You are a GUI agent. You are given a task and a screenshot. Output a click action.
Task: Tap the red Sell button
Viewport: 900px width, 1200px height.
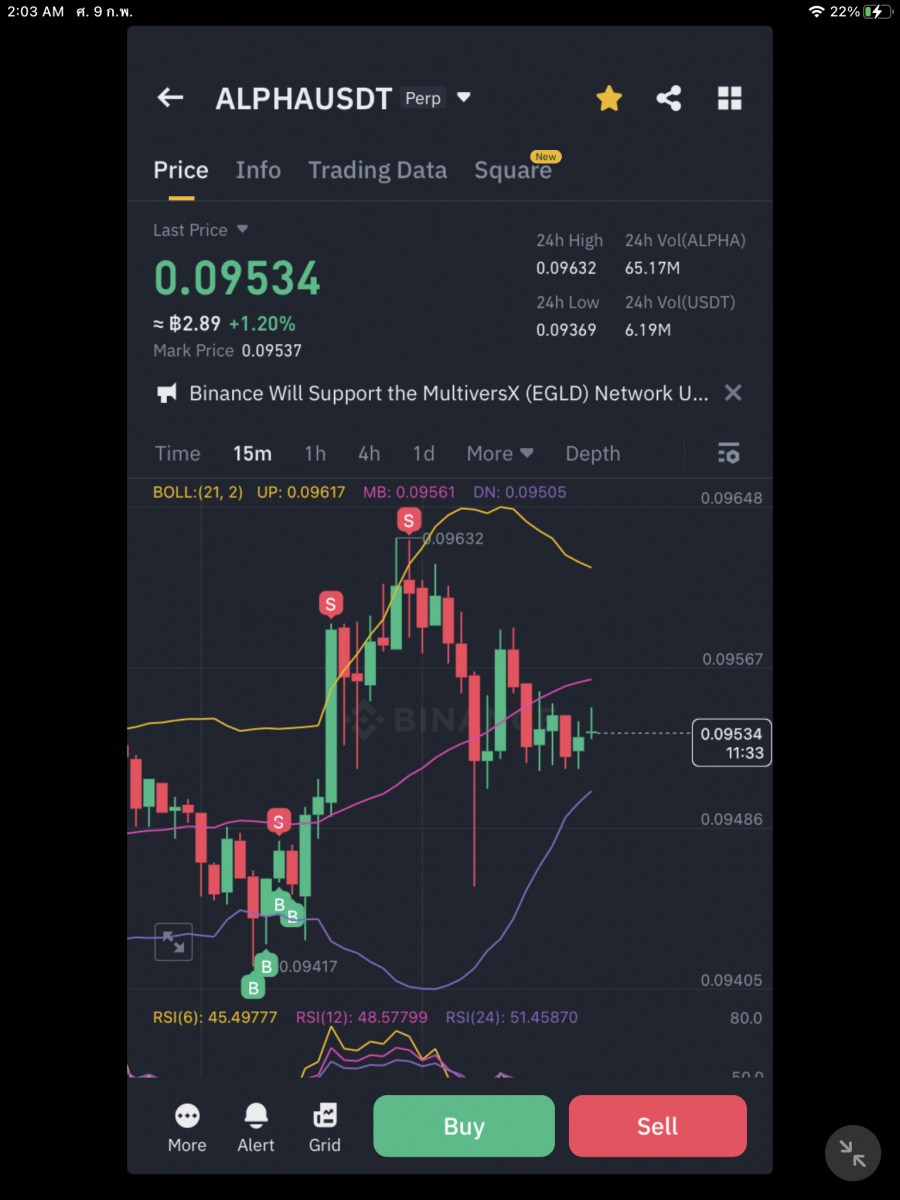pos(657,1126)
